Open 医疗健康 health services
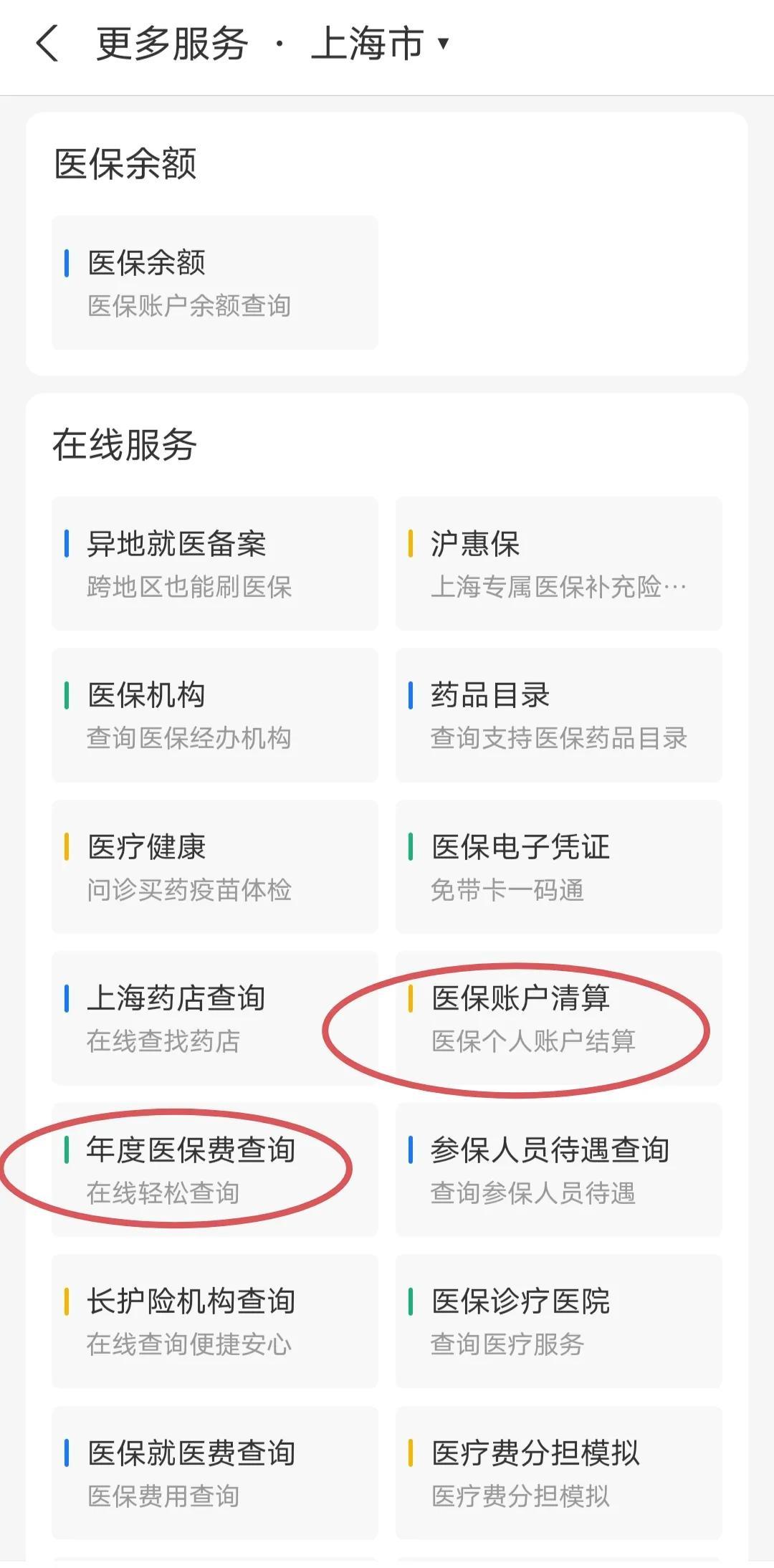This screenshot has width=774, height=1568. [x=214, y=866]
